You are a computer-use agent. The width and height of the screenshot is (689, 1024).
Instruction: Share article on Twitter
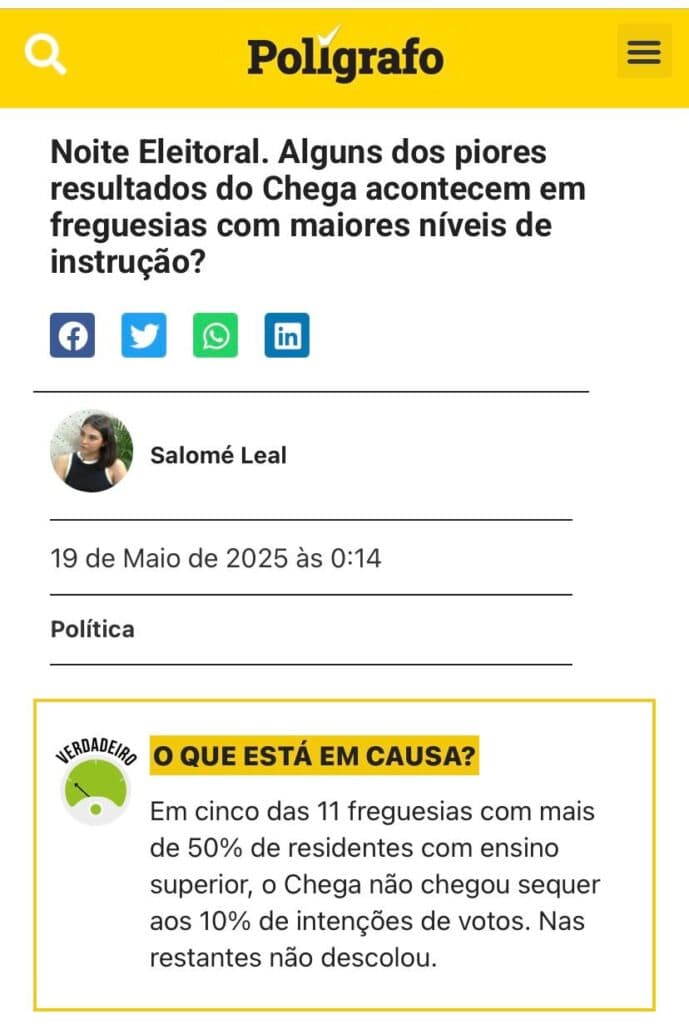pyautogui.click(x=144, y=336)
